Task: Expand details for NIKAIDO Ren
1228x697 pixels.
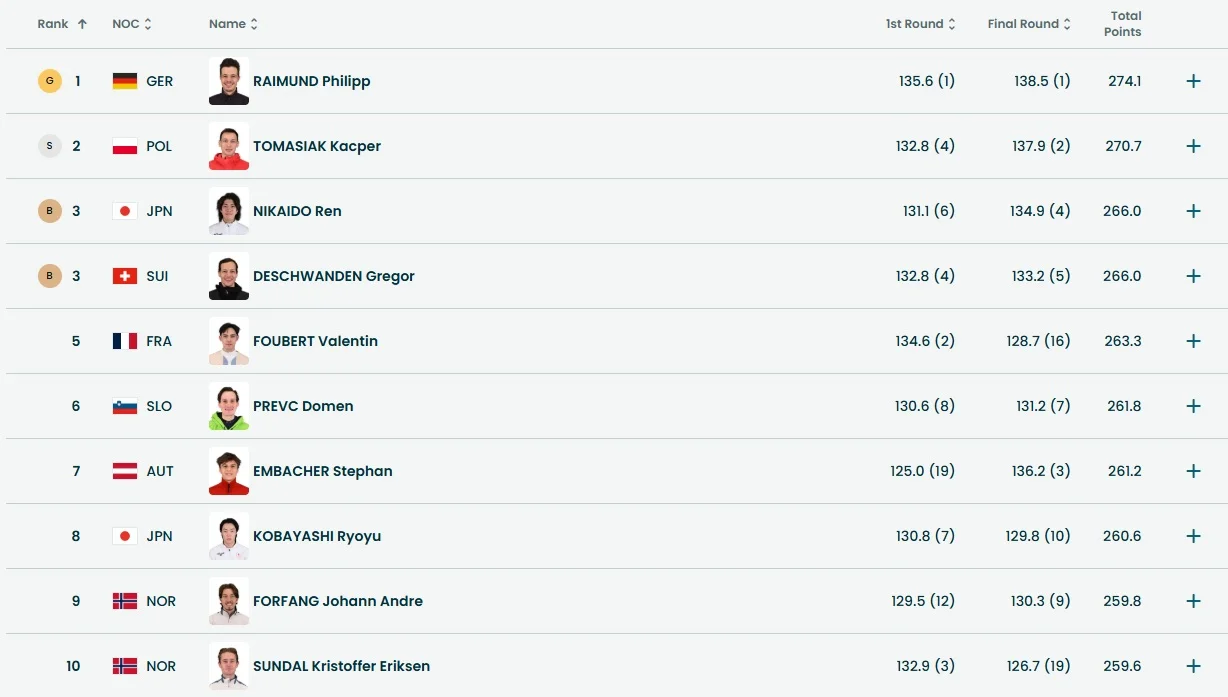Action: 1193,211
